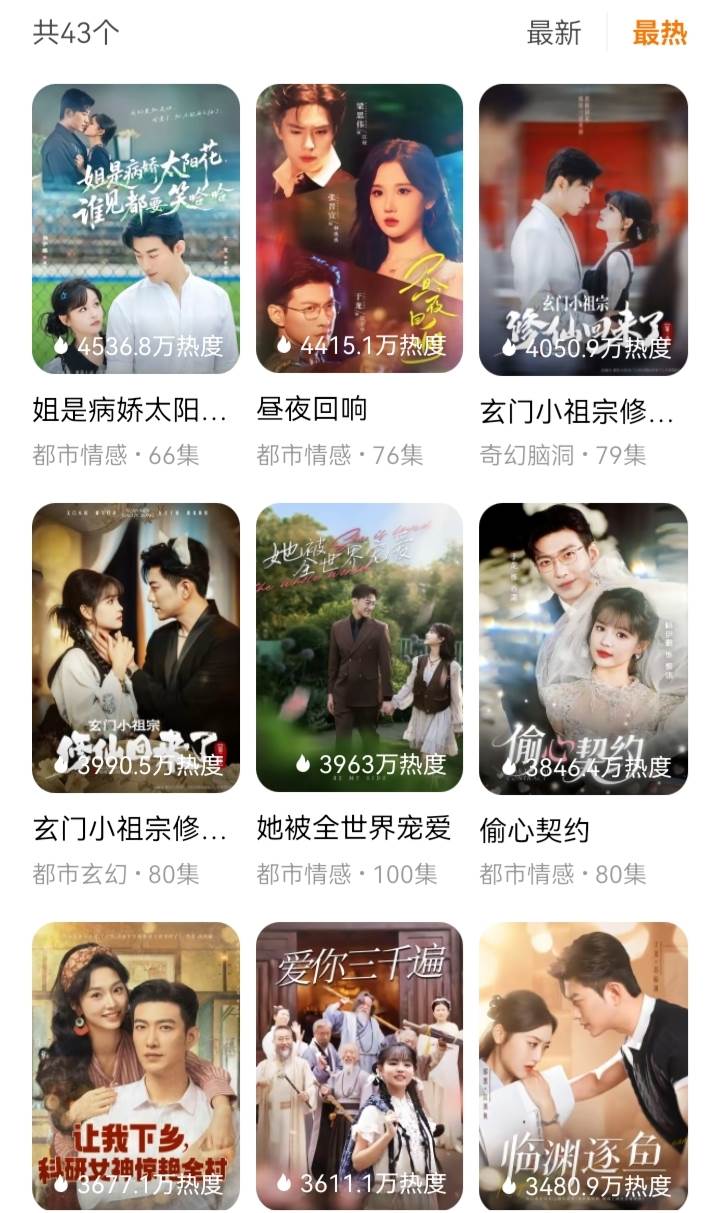
Task: Switch to the 最新 sort tab
Action: point(553,32)
